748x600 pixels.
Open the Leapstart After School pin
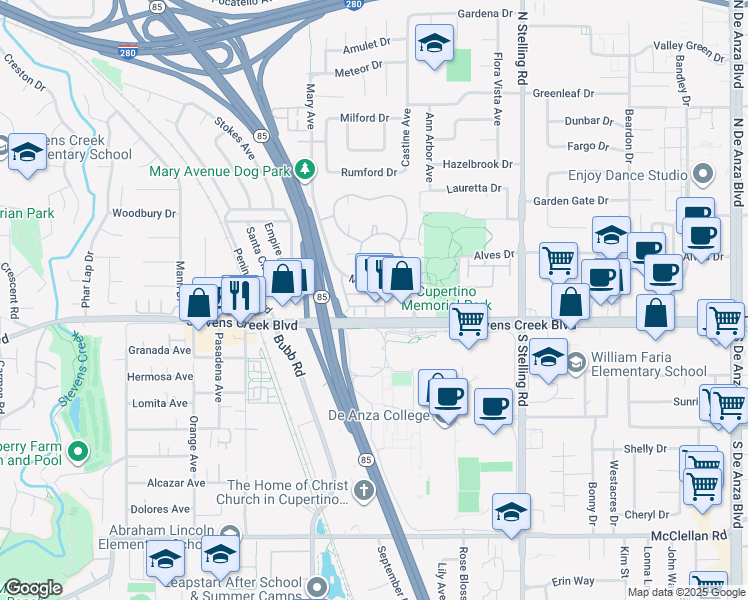click(x=316, y=587)
